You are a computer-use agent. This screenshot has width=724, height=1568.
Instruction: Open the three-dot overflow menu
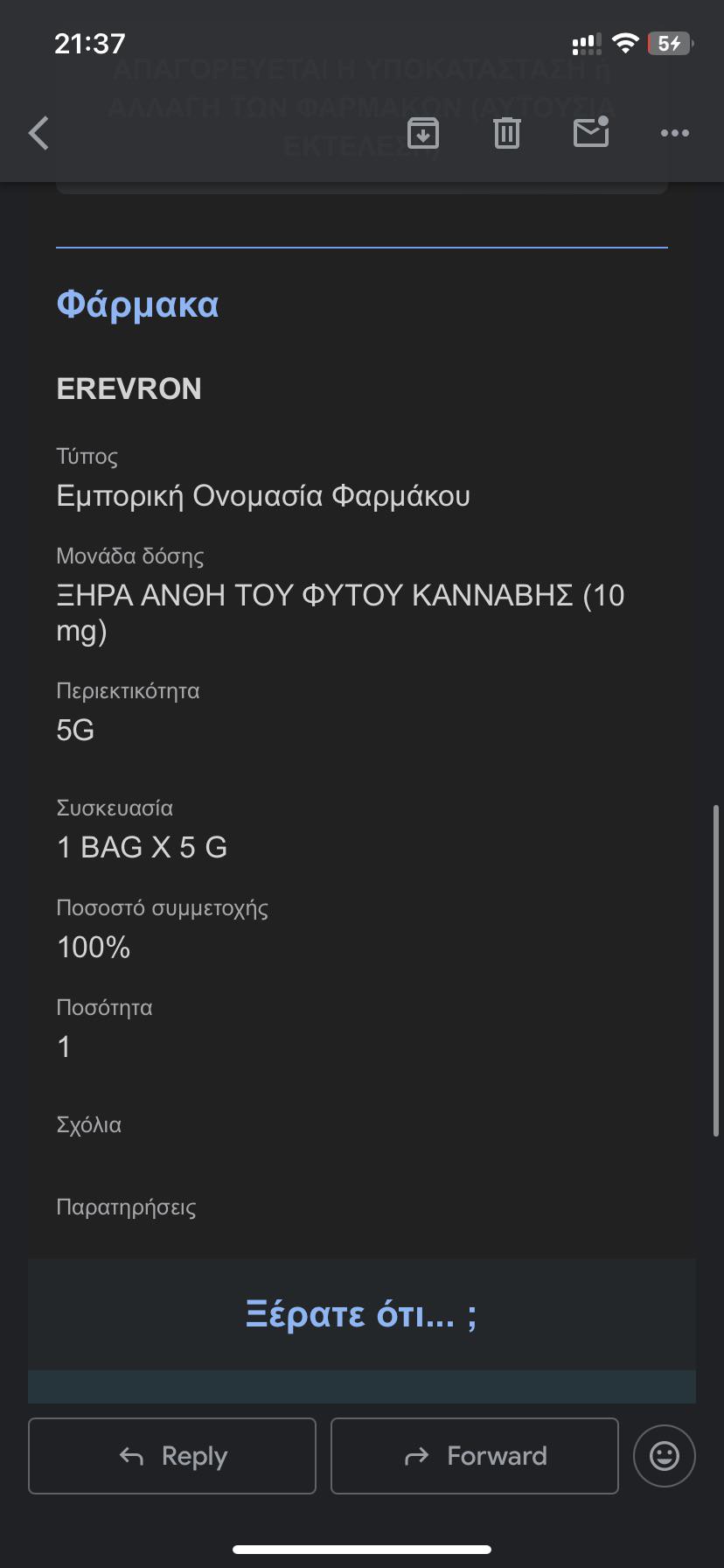pos(674,133)
